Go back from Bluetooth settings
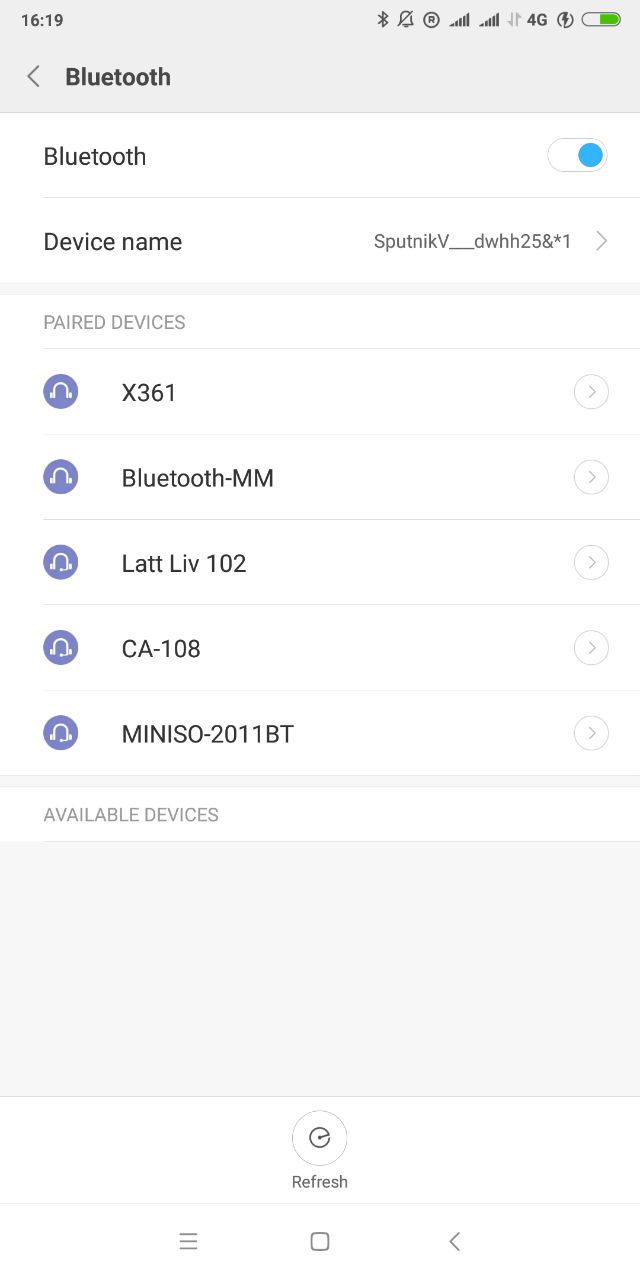The image size is (640, 1280). click(34, 77)
